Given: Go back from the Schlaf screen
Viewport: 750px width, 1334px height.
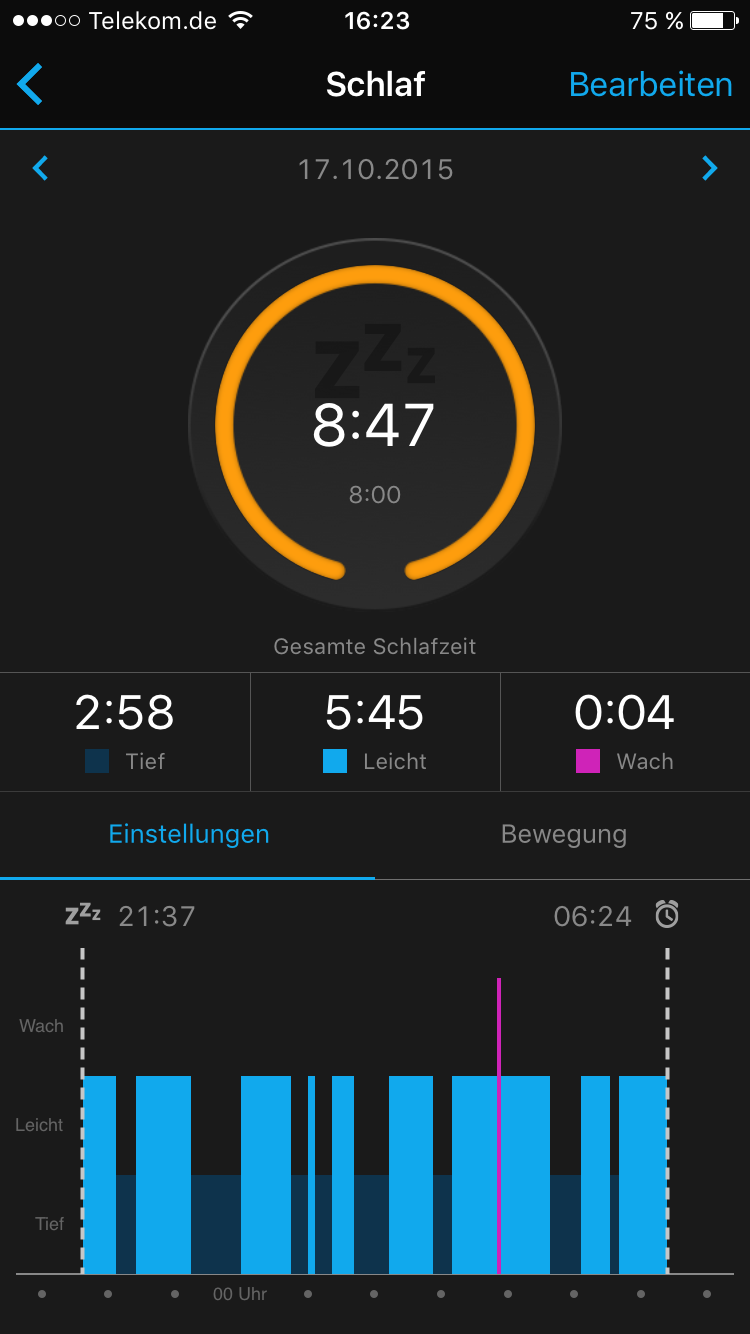Looking at the screenshot, I should coord(30,85).
